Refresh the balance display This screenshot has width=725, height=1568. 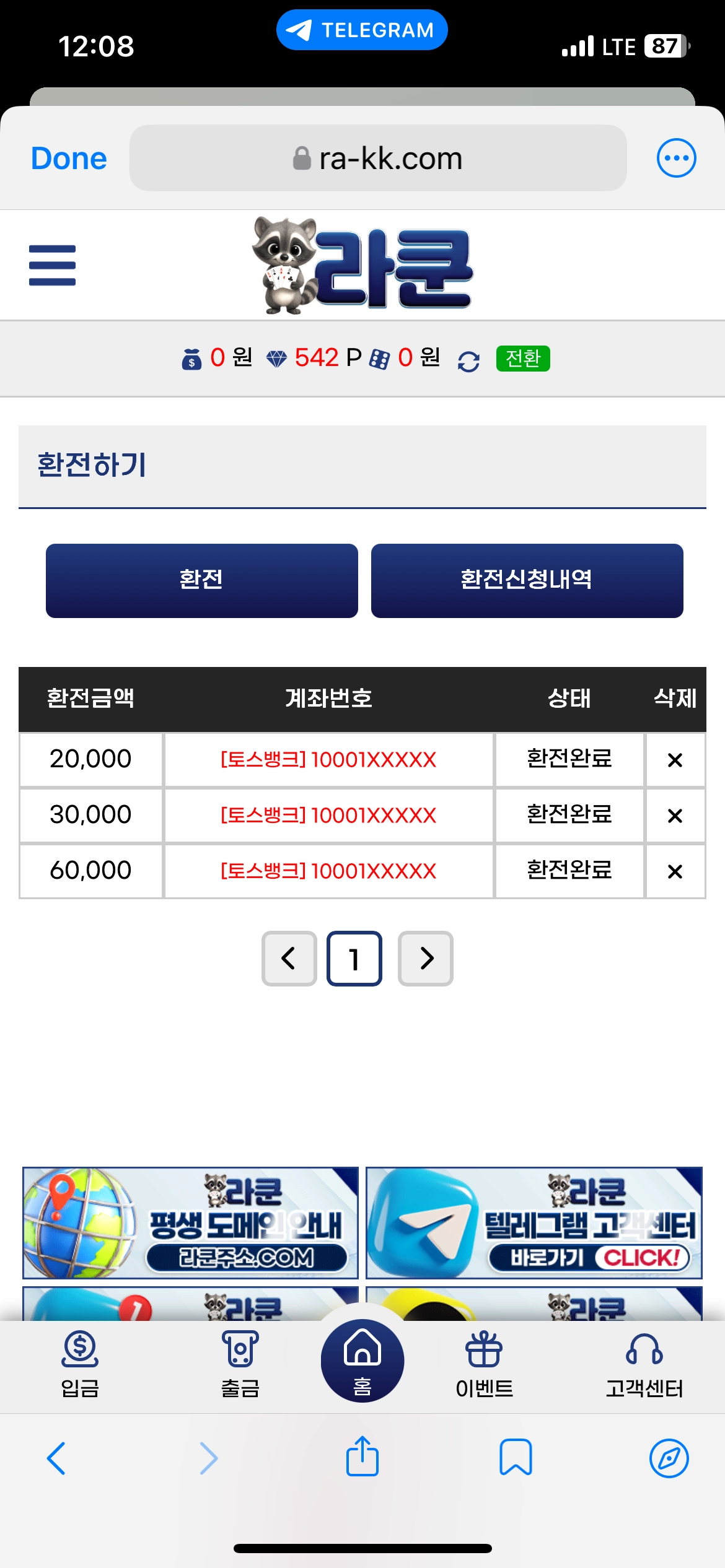click(x=468, y=360)
